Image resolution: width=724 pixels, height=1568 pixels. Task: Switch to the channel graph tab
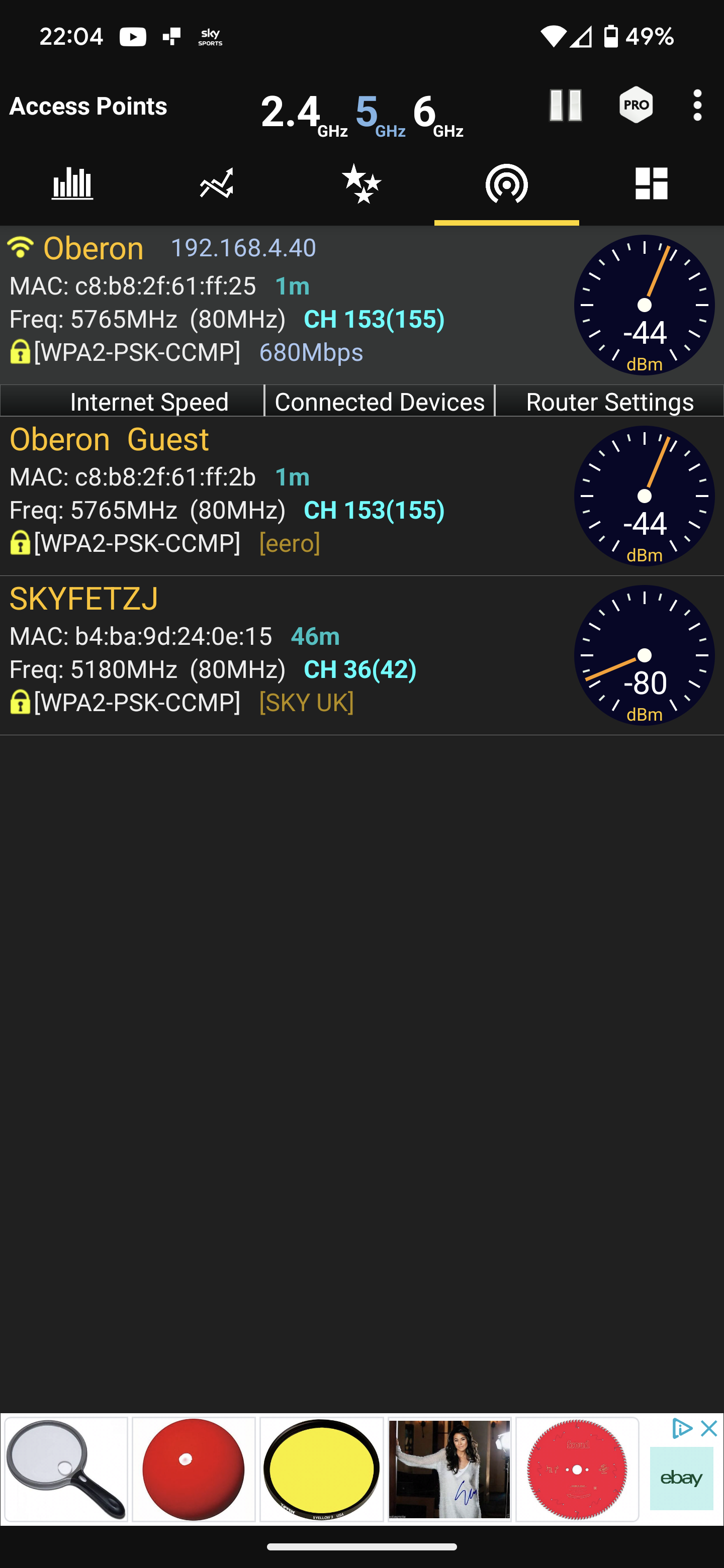pyautogui.click(x=72, y=184)
